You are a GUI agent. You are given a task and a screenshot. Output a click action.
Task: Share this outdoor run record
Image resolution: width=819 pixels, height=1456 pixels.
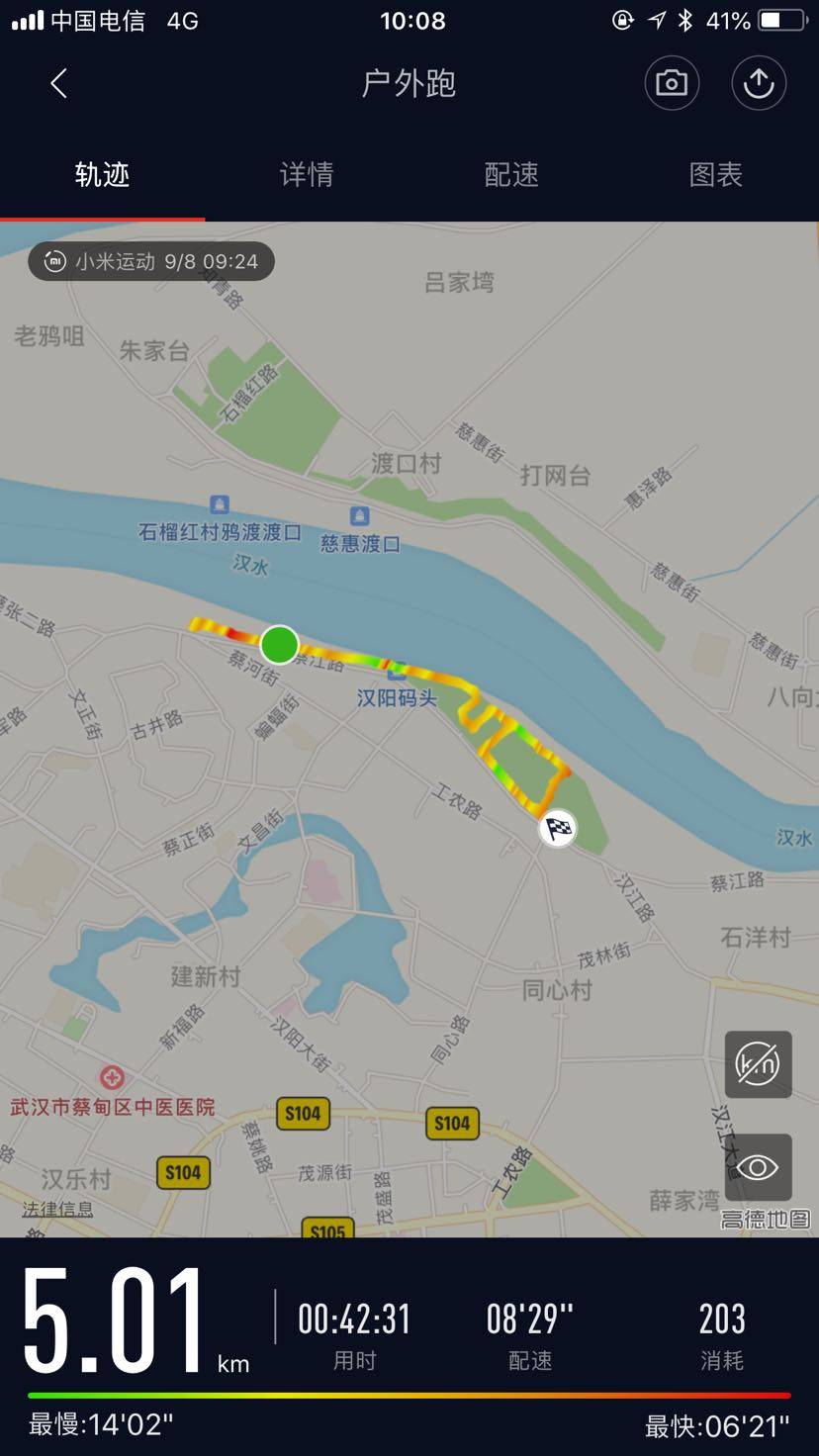click(x=759, y=83)
